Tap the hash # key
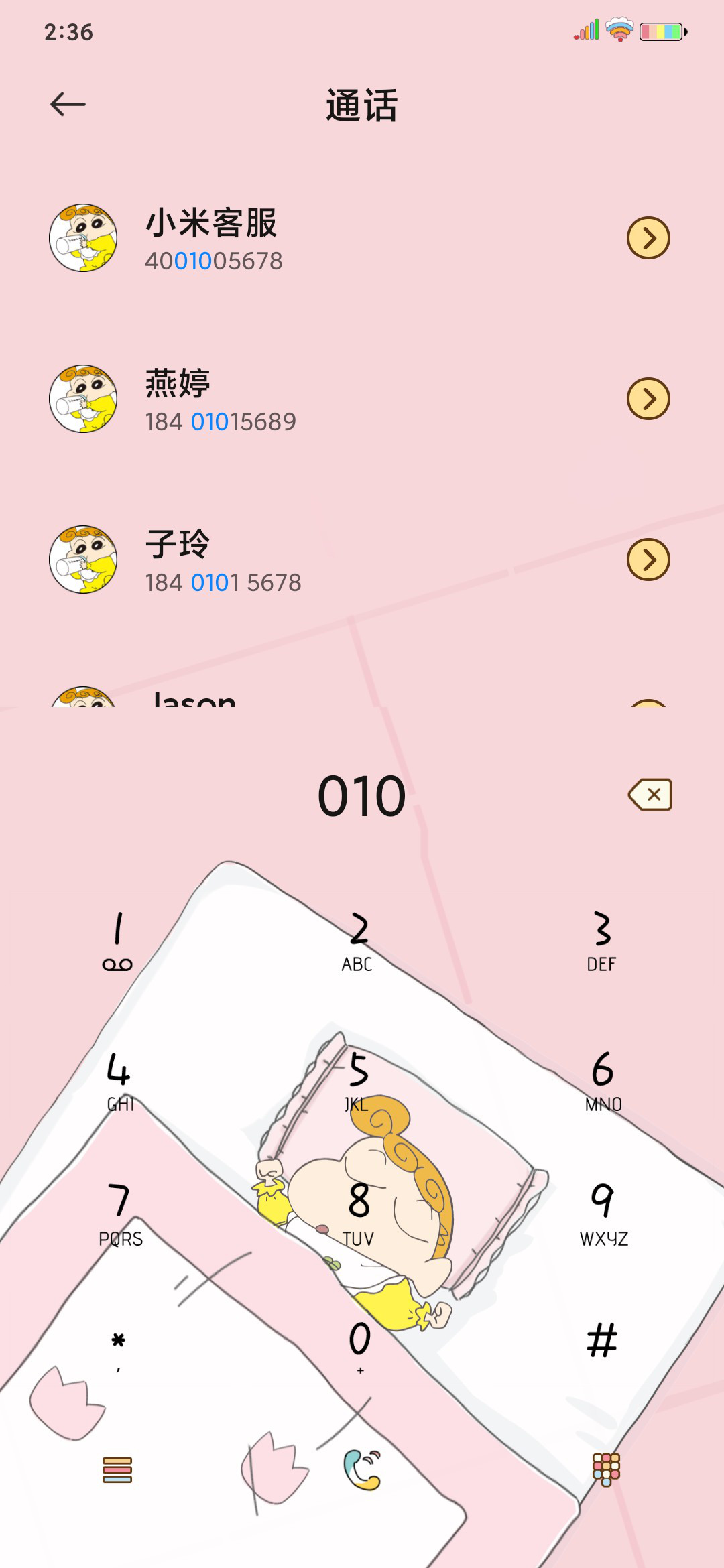This screenshot has width=724, height=1568. tap(602, 1340)
